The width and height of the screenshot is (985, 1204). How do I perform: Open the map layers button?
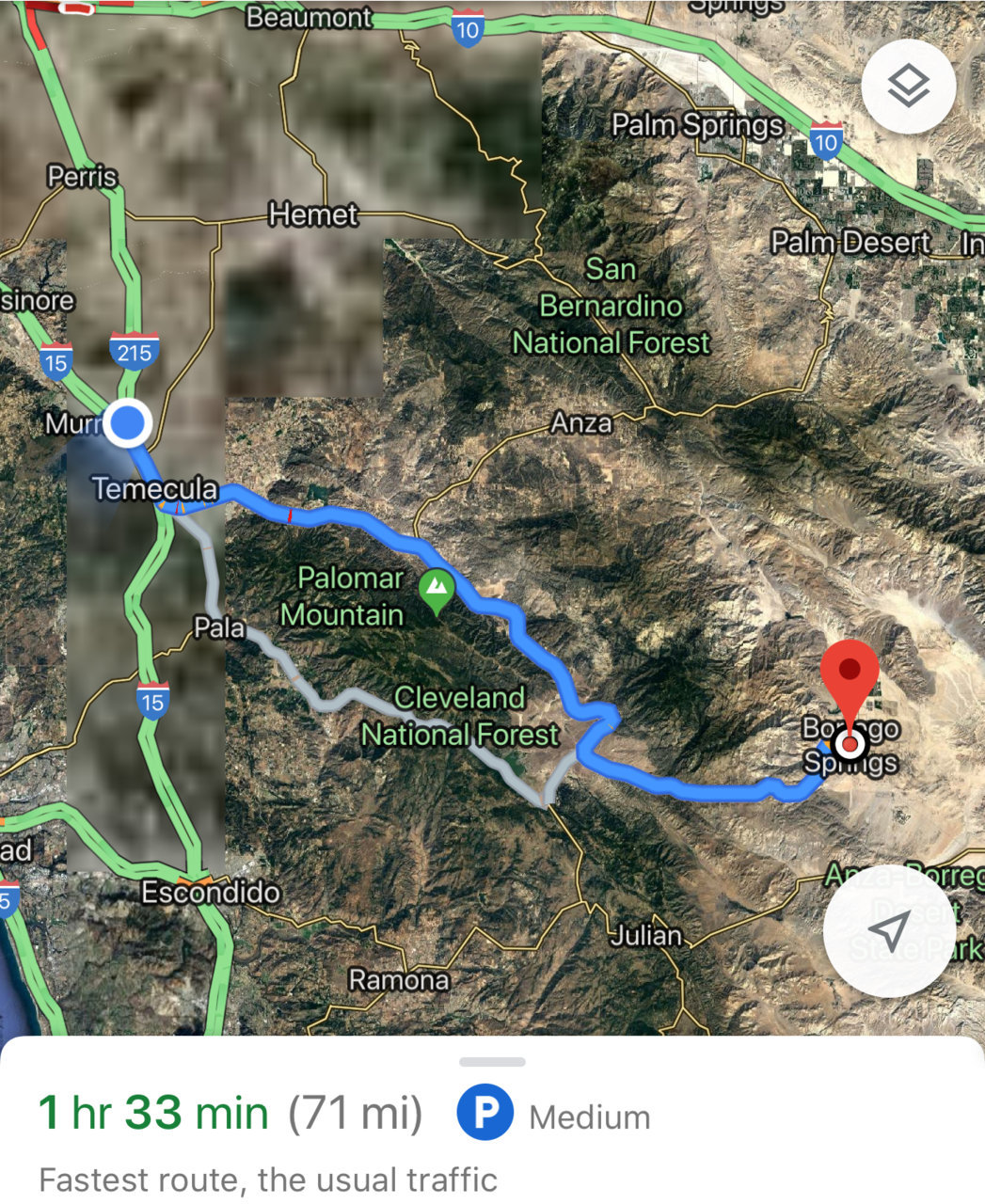(908, 87)
